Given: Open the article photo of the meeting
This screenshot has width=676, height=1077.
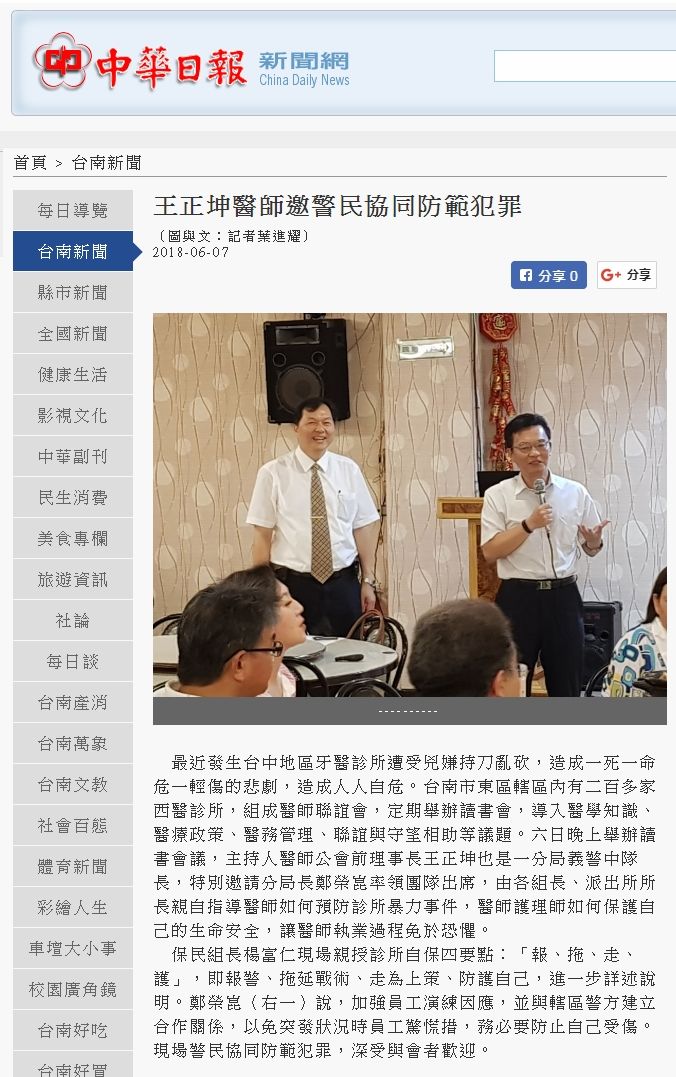Looking at the screenshot, I should tap(409, 505).
